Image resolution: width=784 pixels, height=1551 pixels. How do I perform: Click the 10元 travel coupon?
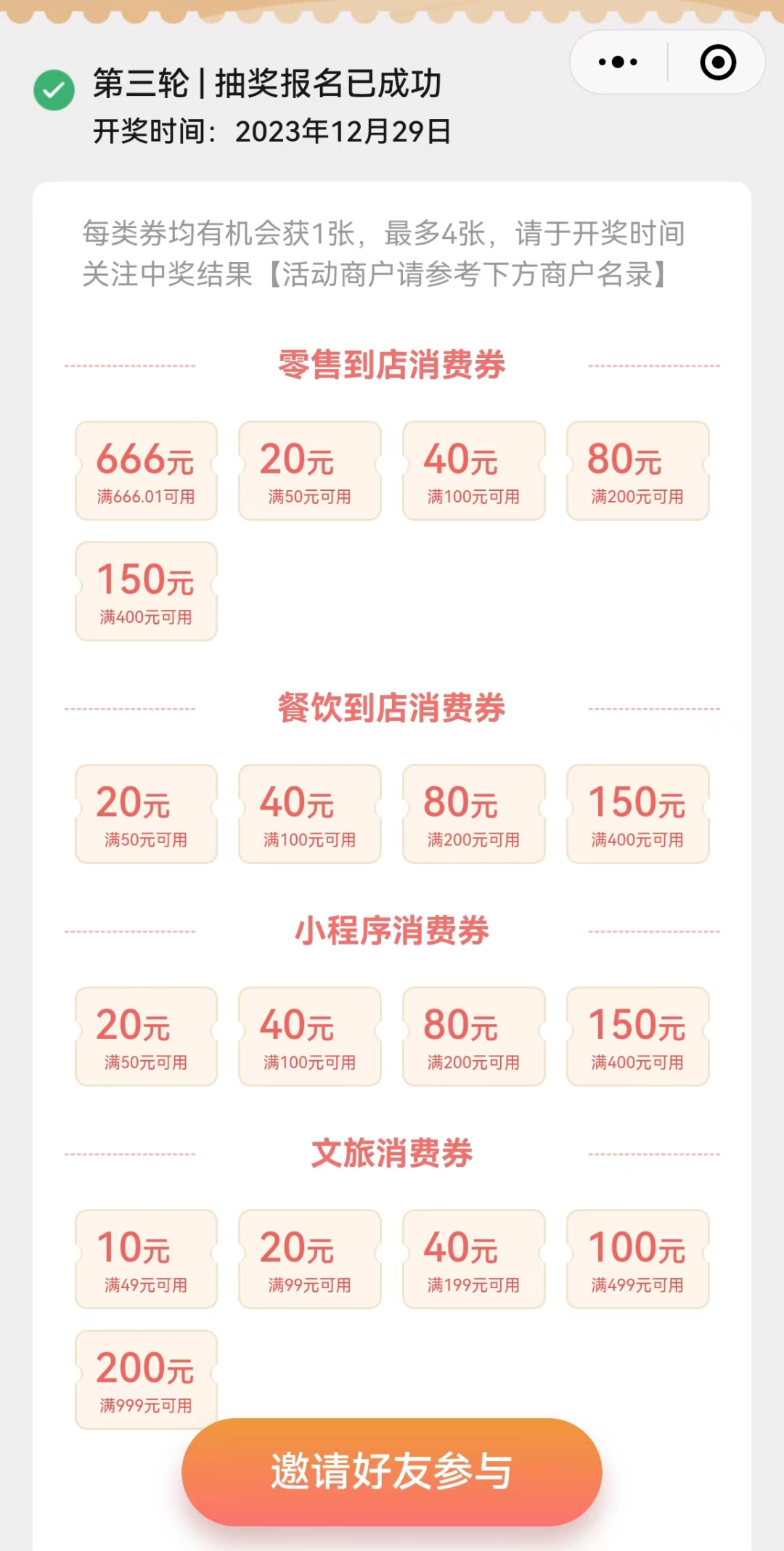click(145, 1258)
